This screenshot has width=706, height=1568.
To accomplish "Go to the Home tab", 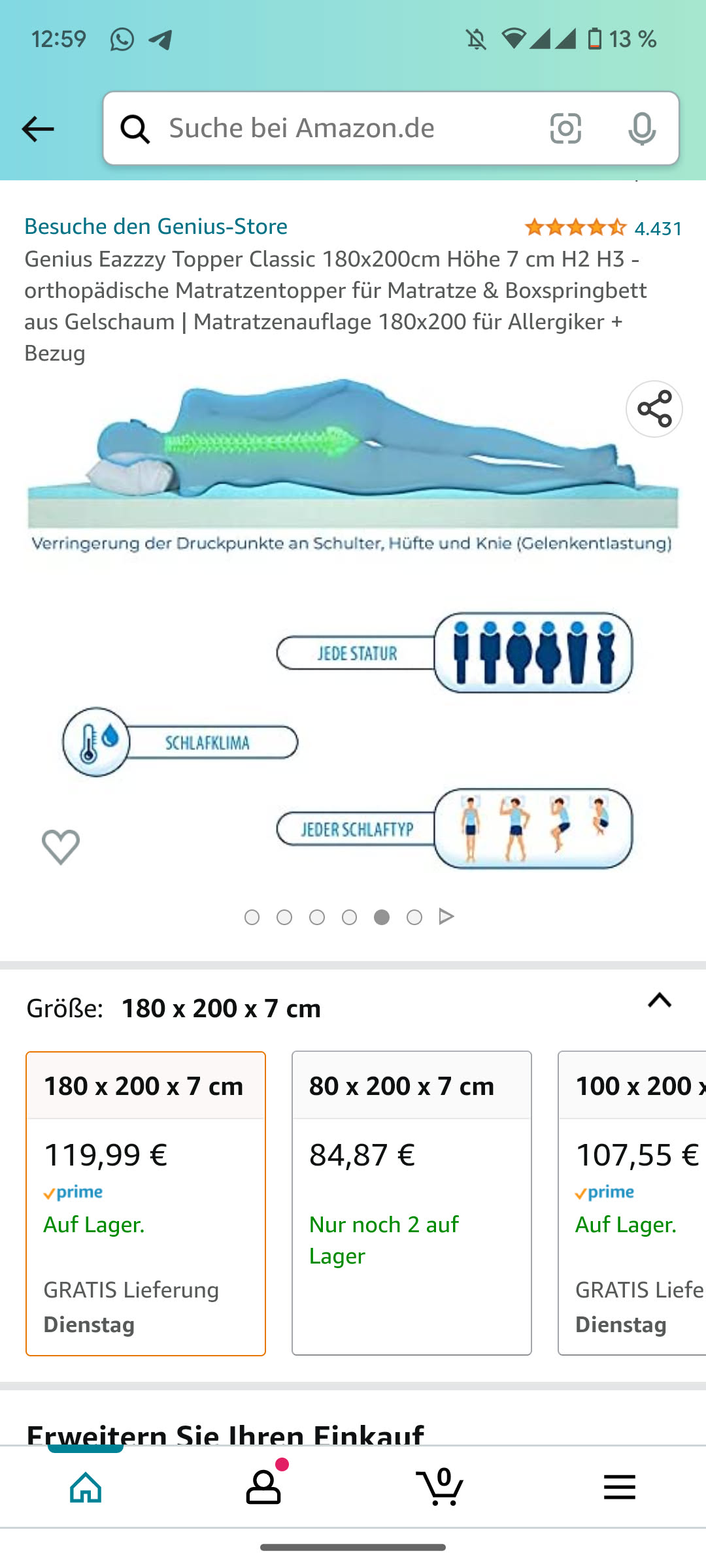I will pos(86,1487).
